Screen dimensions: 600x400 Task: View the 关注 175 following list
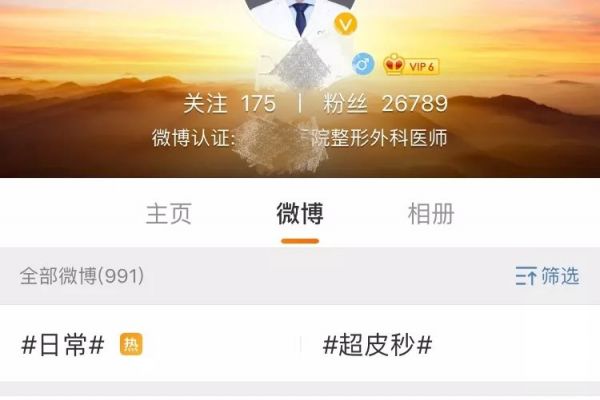[229, 104]
